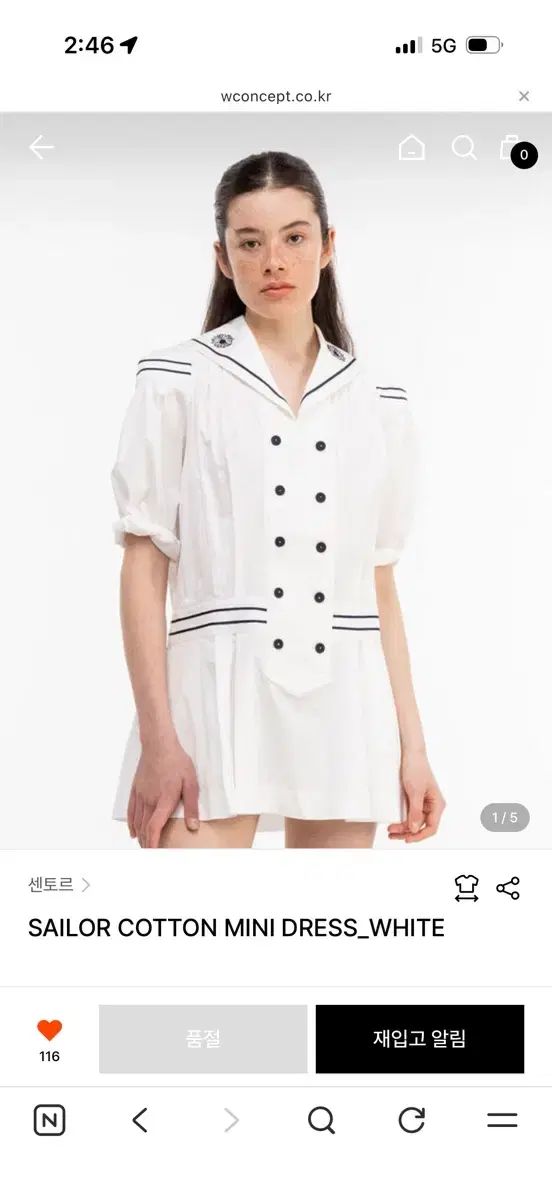Go back using the top-left arrow

(41, 148)
